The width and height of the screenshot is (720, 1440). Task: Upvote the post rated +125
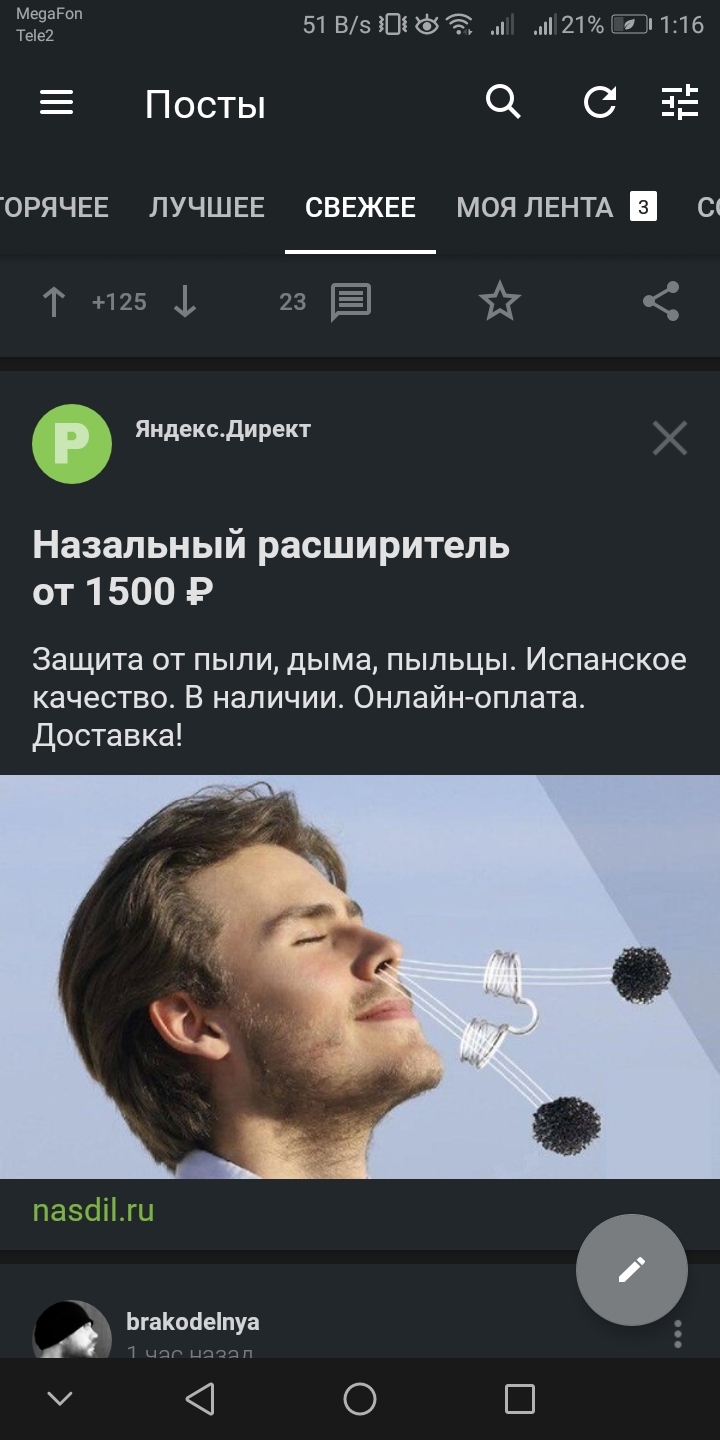[54, 302]
